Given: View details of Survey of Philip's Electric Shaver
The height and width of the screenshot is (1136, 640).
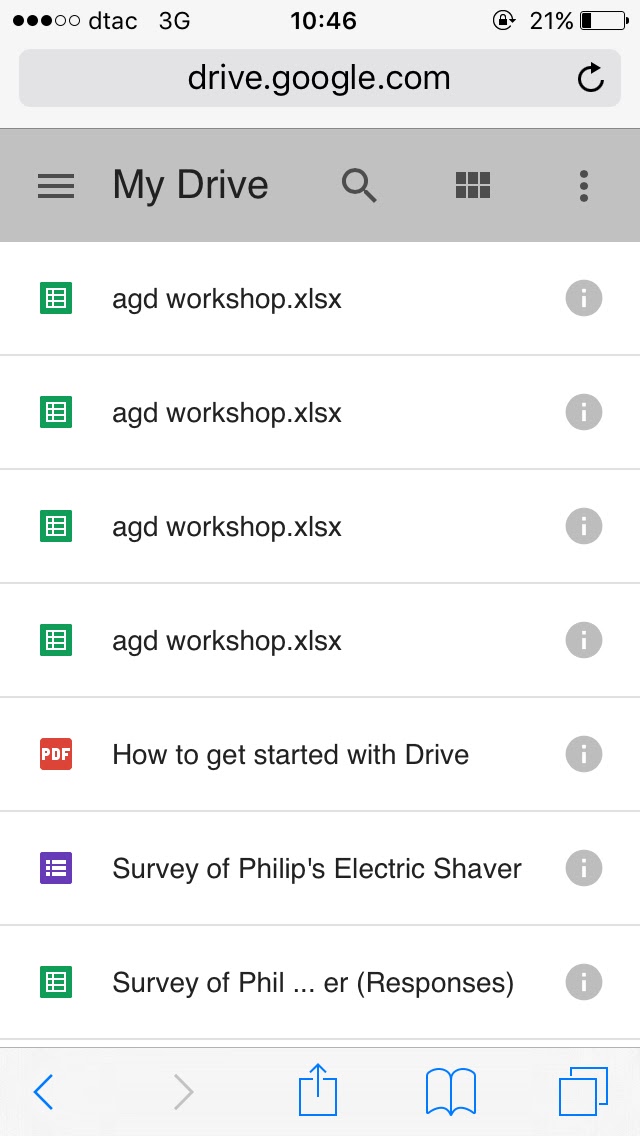Looking at the screenshot, I should tap(583, 868).
